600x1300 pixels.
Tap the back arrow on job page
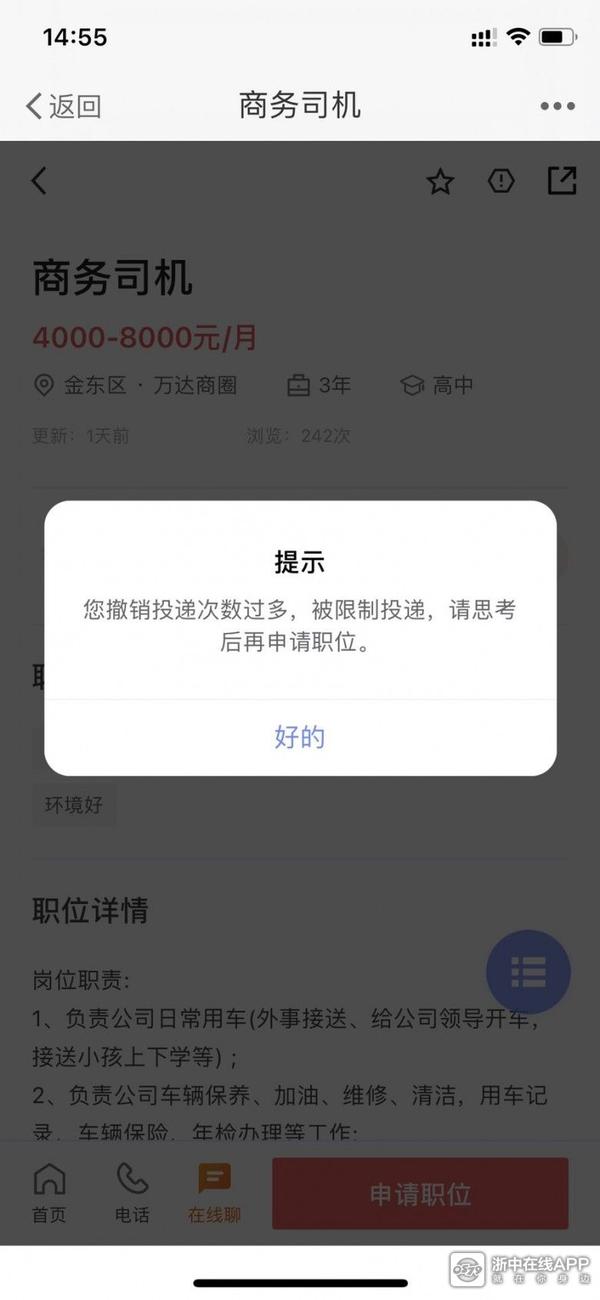39,181
